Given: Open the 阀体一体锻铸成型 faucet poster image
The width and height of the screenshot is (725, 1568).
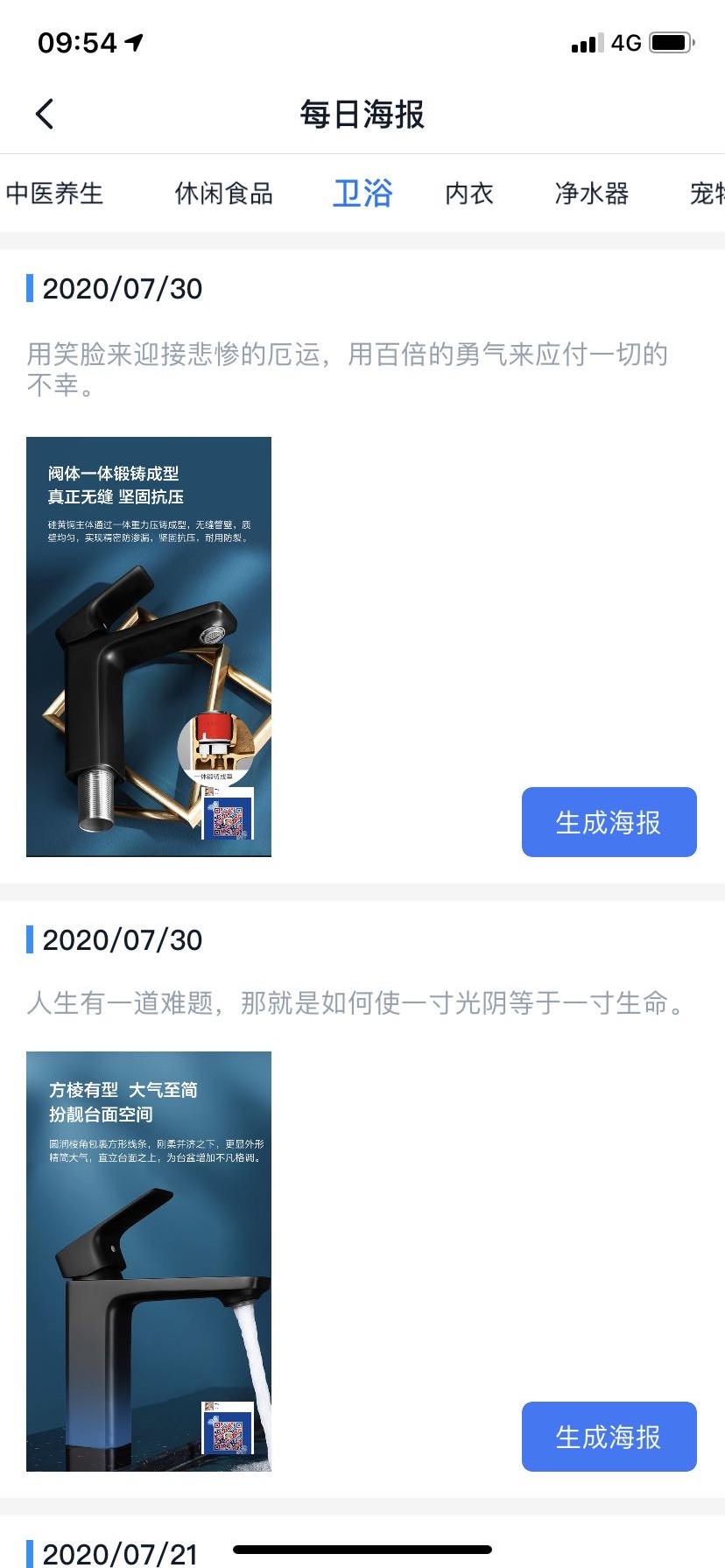Looking at the screenshot, I should click(x=149, y=646).
